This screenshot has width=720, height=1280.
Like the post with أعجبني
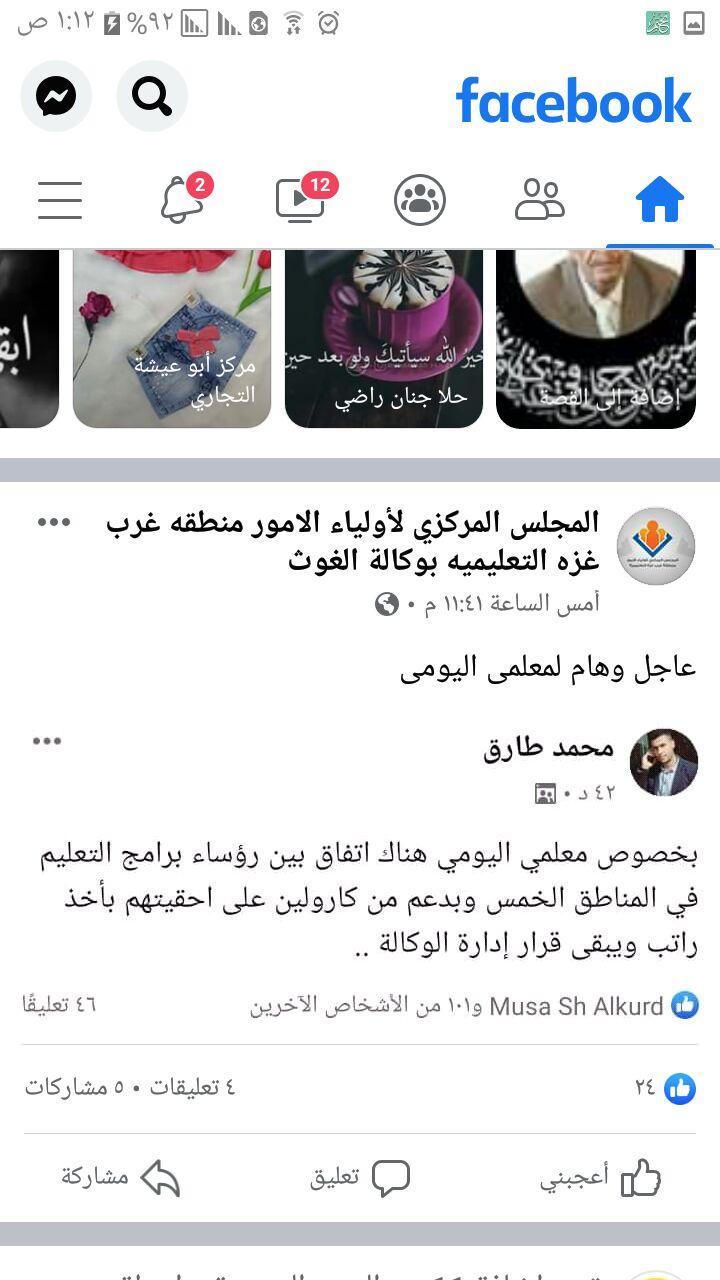click(600, 1178)
